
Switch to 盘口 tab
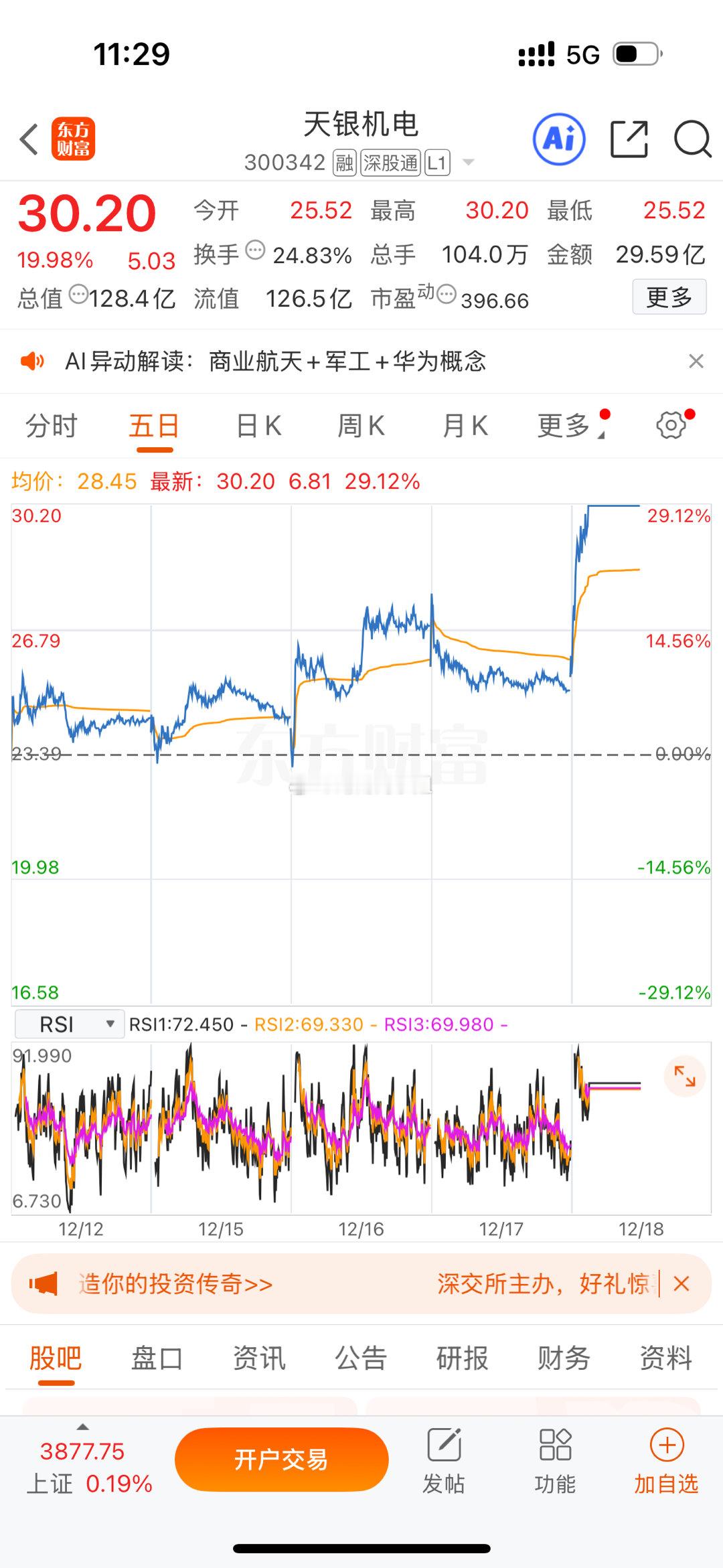[157, 1358]
